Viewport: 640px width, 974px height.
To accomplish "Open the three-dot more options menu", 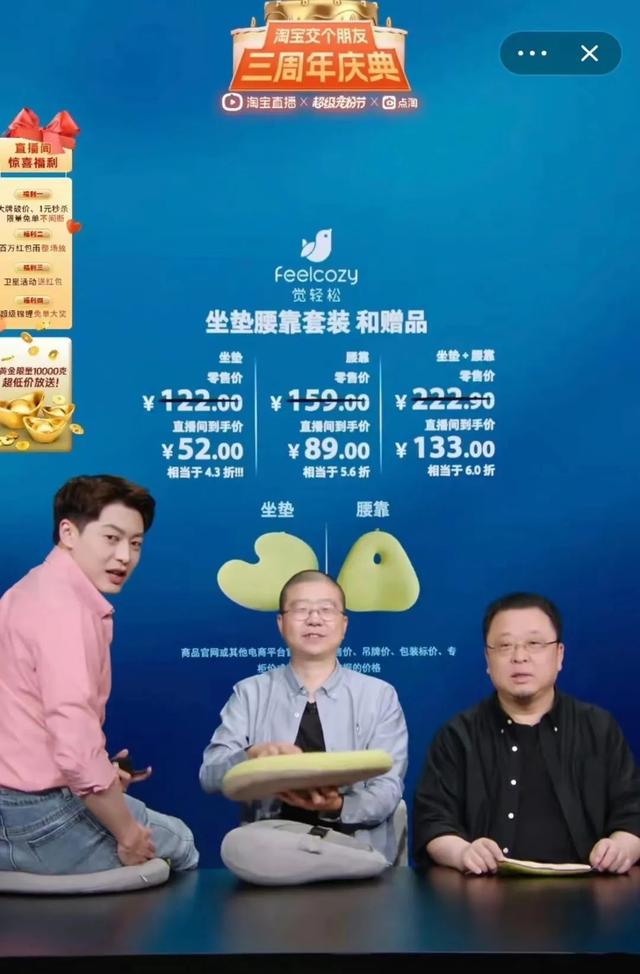I will pyautogui.click(x=532, y=53).
